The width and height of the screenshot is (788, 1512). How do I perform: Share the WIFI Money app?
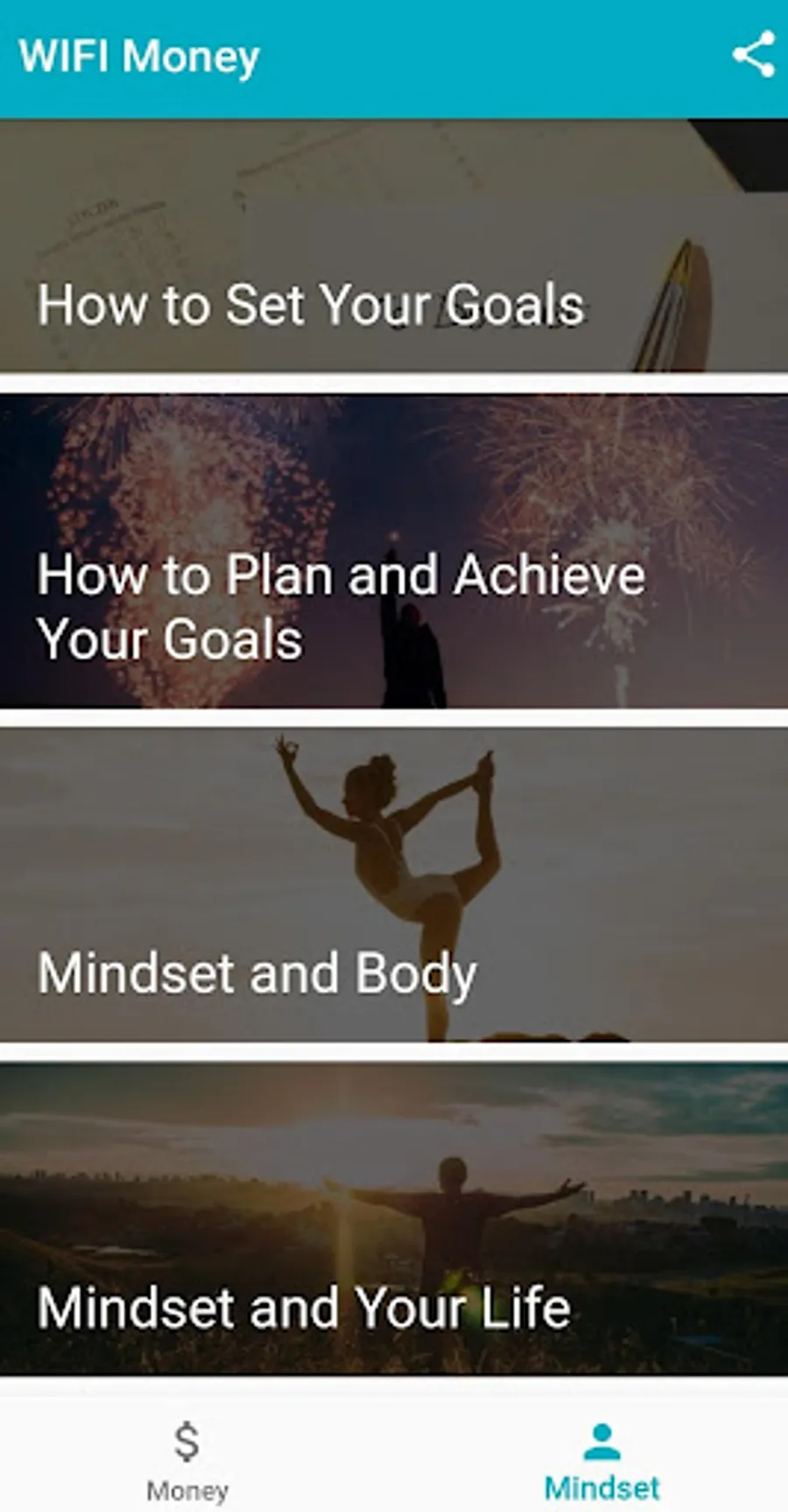[x=753, y=55]
